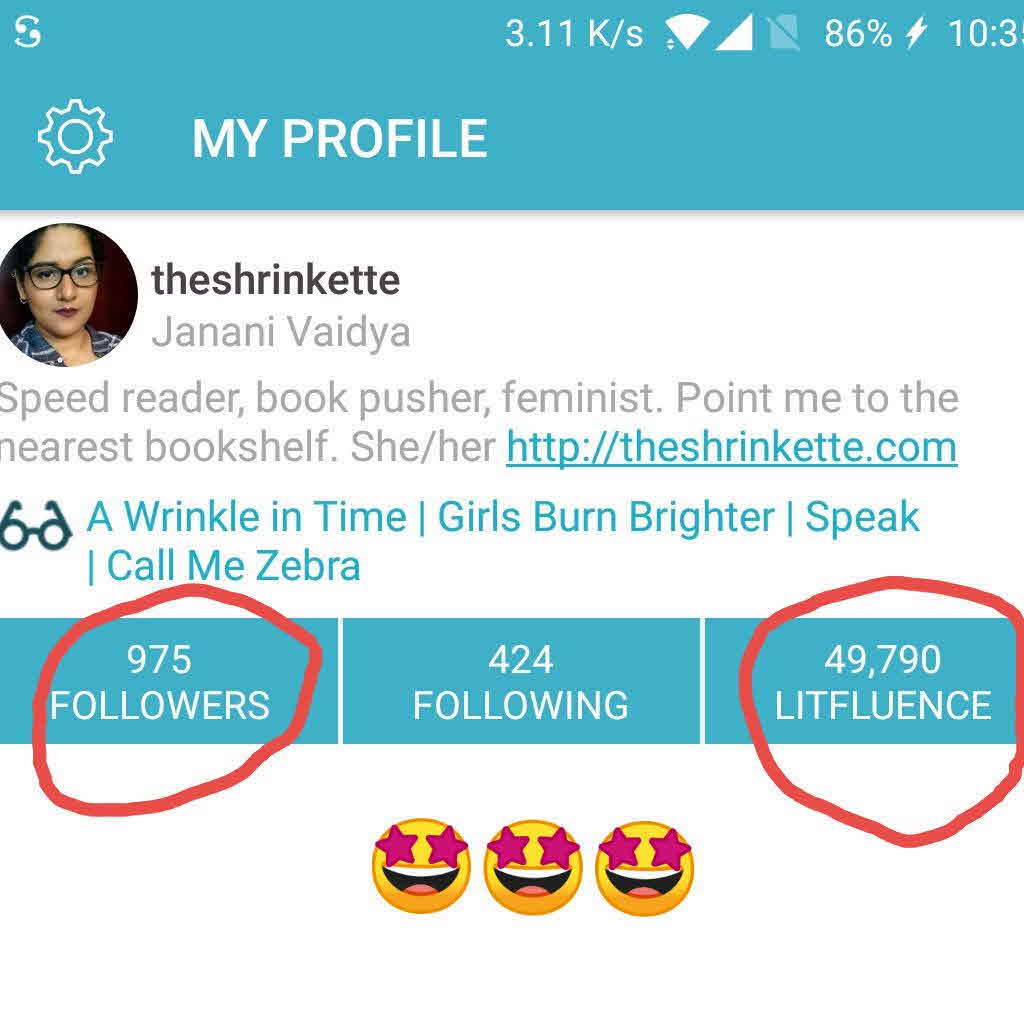The height and width of the screenshot is (1024, 1024).
Task: Open the book Girls Burn Brighter
Action: (606, 517)
